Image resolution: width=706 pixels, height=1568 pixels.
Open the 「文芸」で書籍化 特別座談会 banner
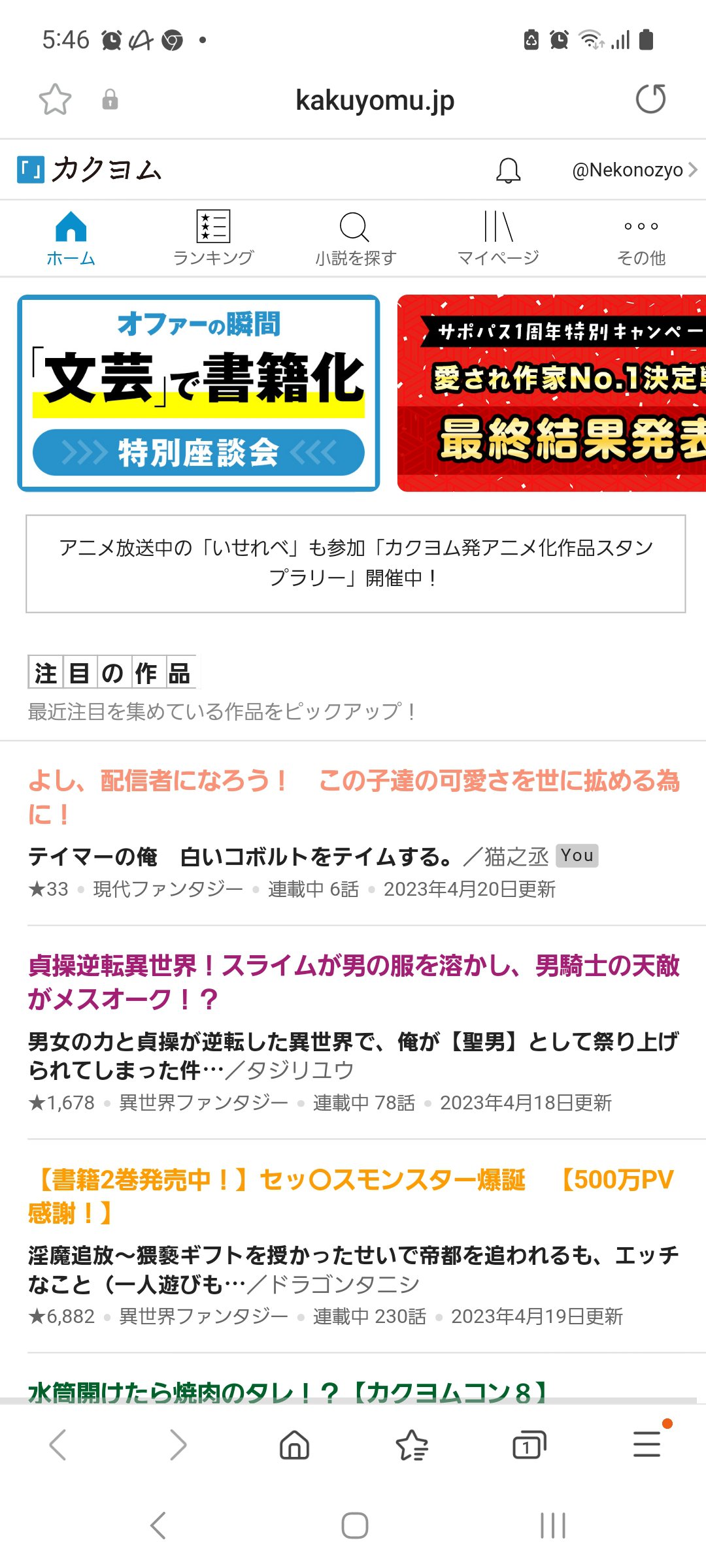pyautogui.click(x=199, y=393)
